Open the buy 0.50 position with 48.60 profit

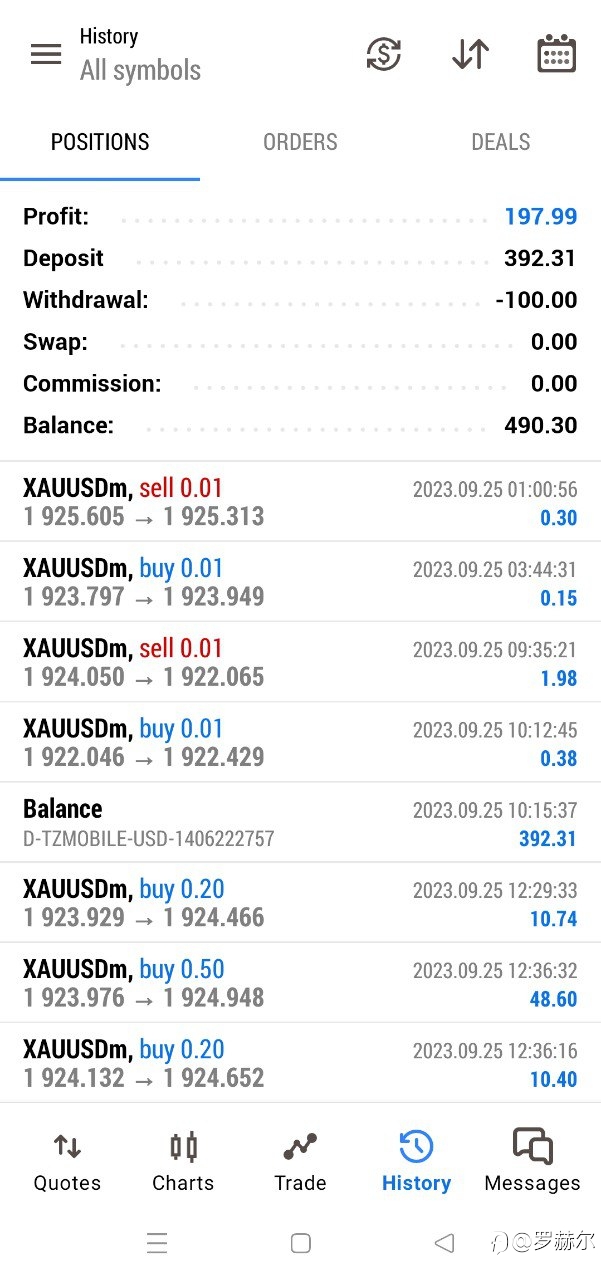click(300, 982)
